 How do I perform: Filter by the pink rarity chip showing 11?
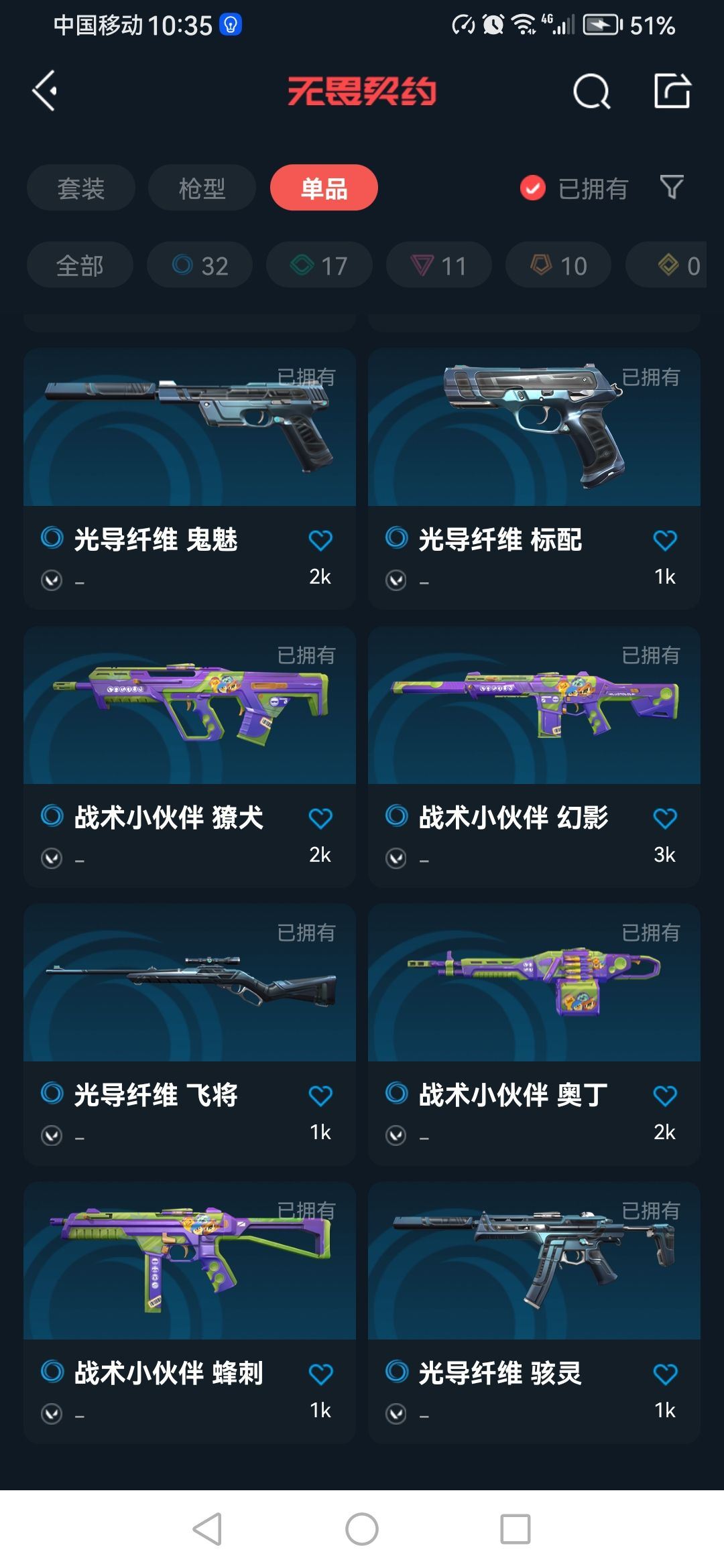(438, 265)
